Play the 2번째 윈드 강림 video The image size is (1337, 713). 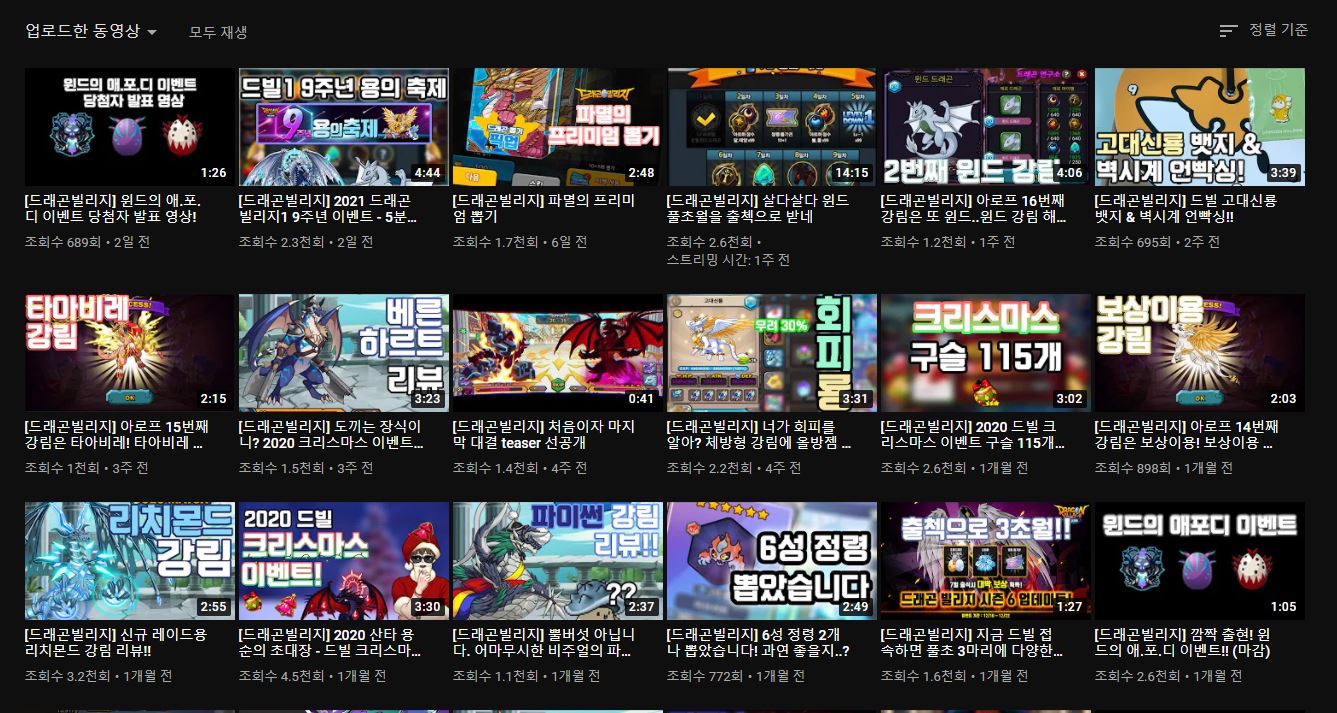click(x=985, y=127)
